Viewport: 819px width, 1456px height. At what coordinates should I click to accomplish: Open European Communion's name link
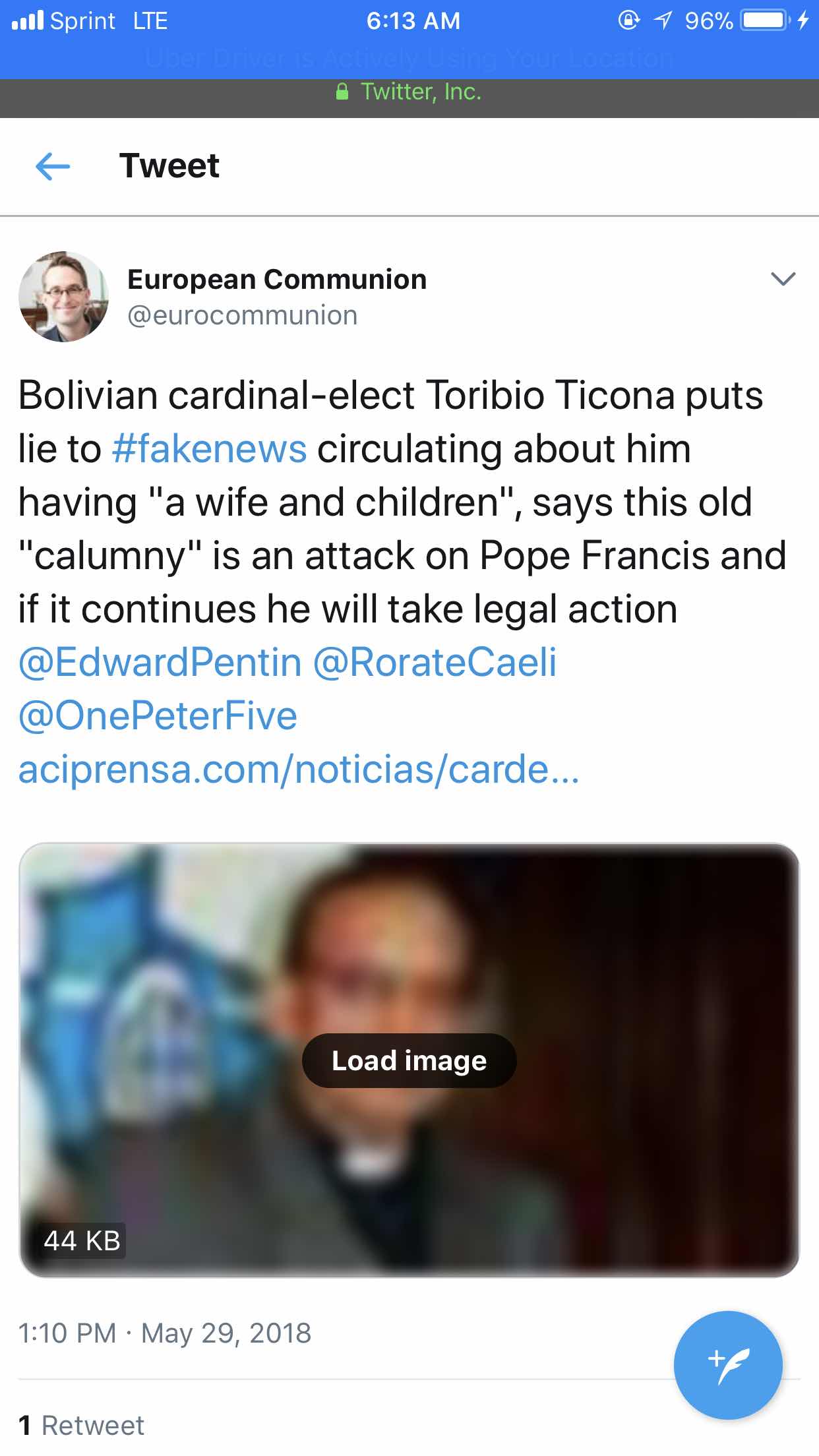point(276,280)
